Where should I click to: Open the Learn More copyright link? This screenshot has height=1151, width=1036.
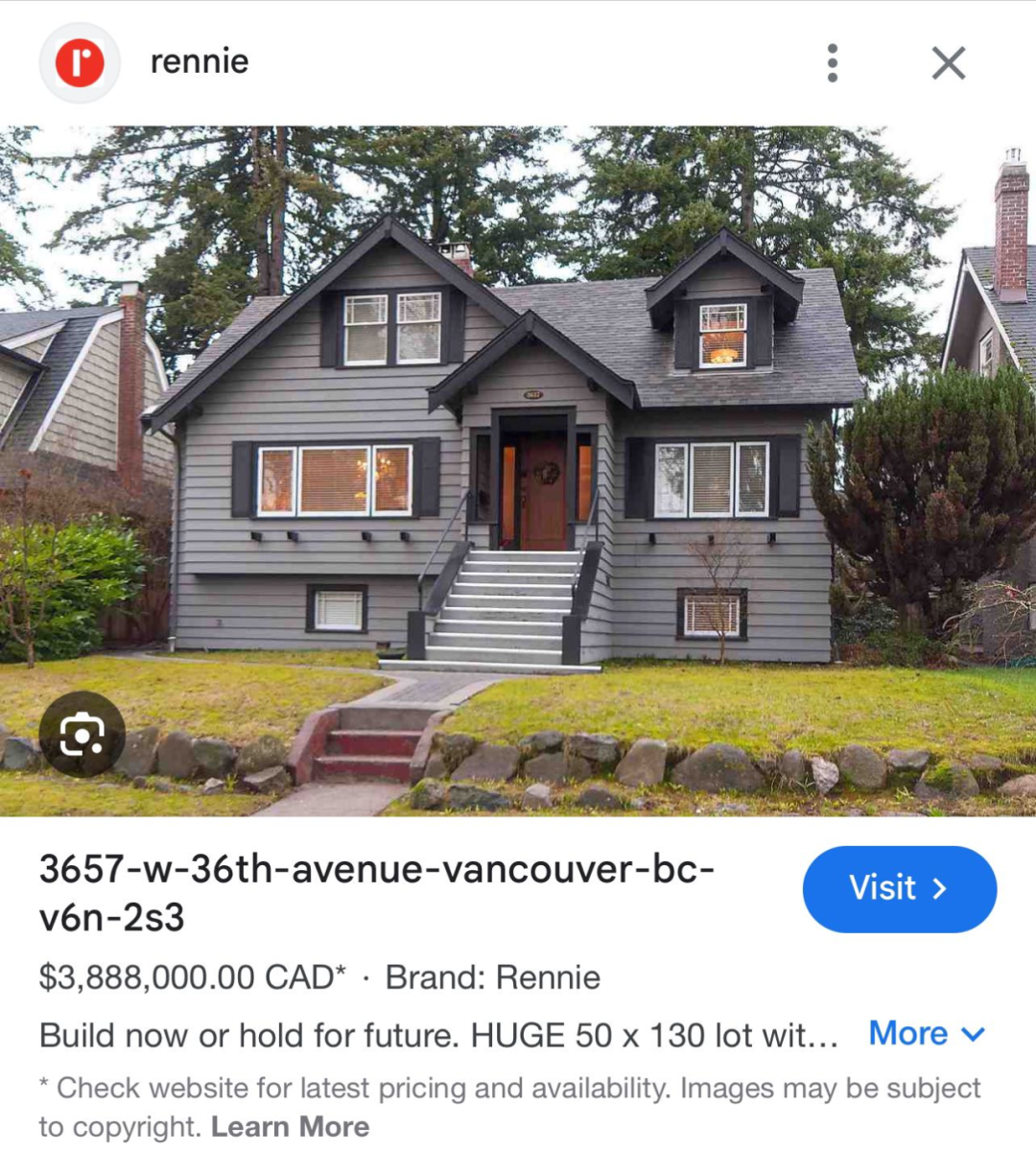[x=290, y=1126]
